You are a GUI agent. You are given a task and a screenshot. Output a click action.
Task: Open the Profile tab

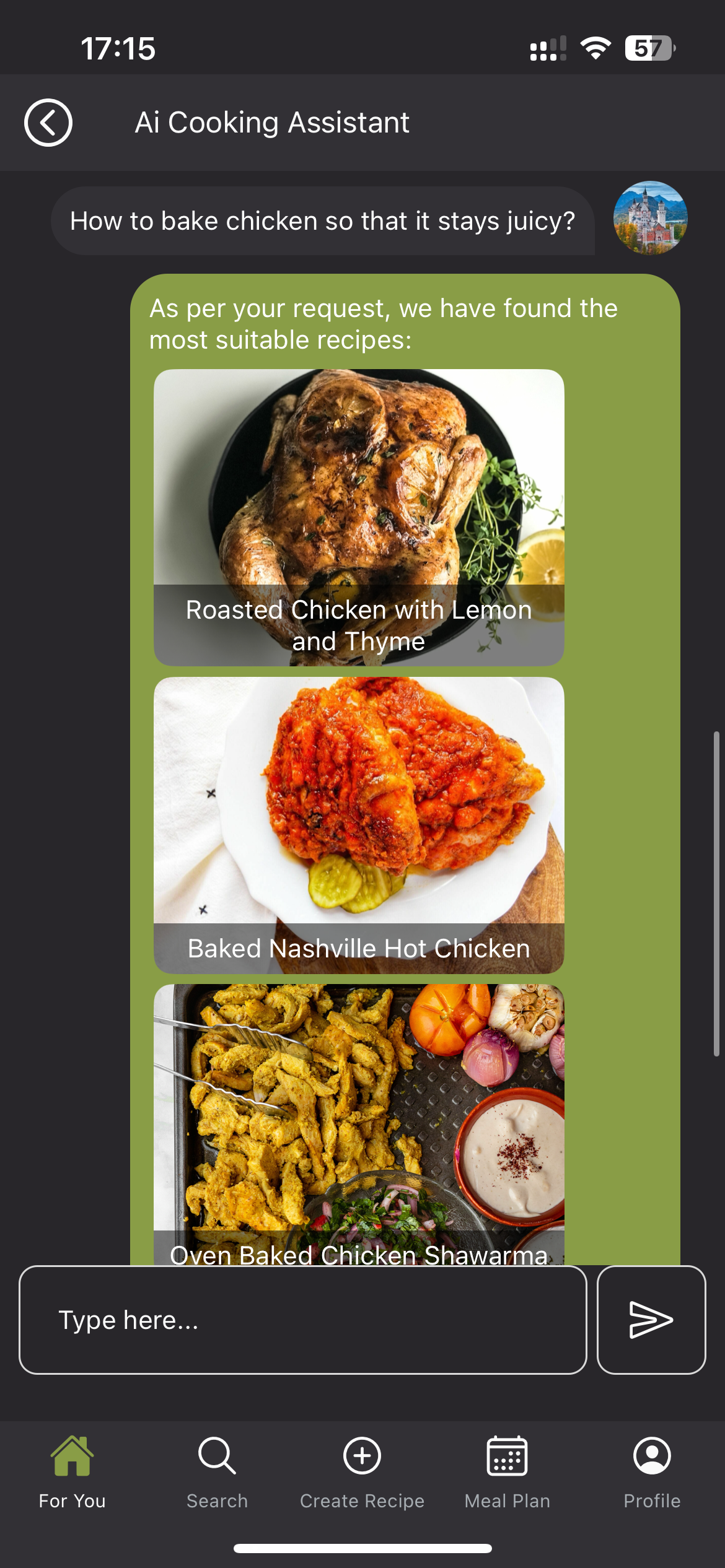click(652, 1472)
